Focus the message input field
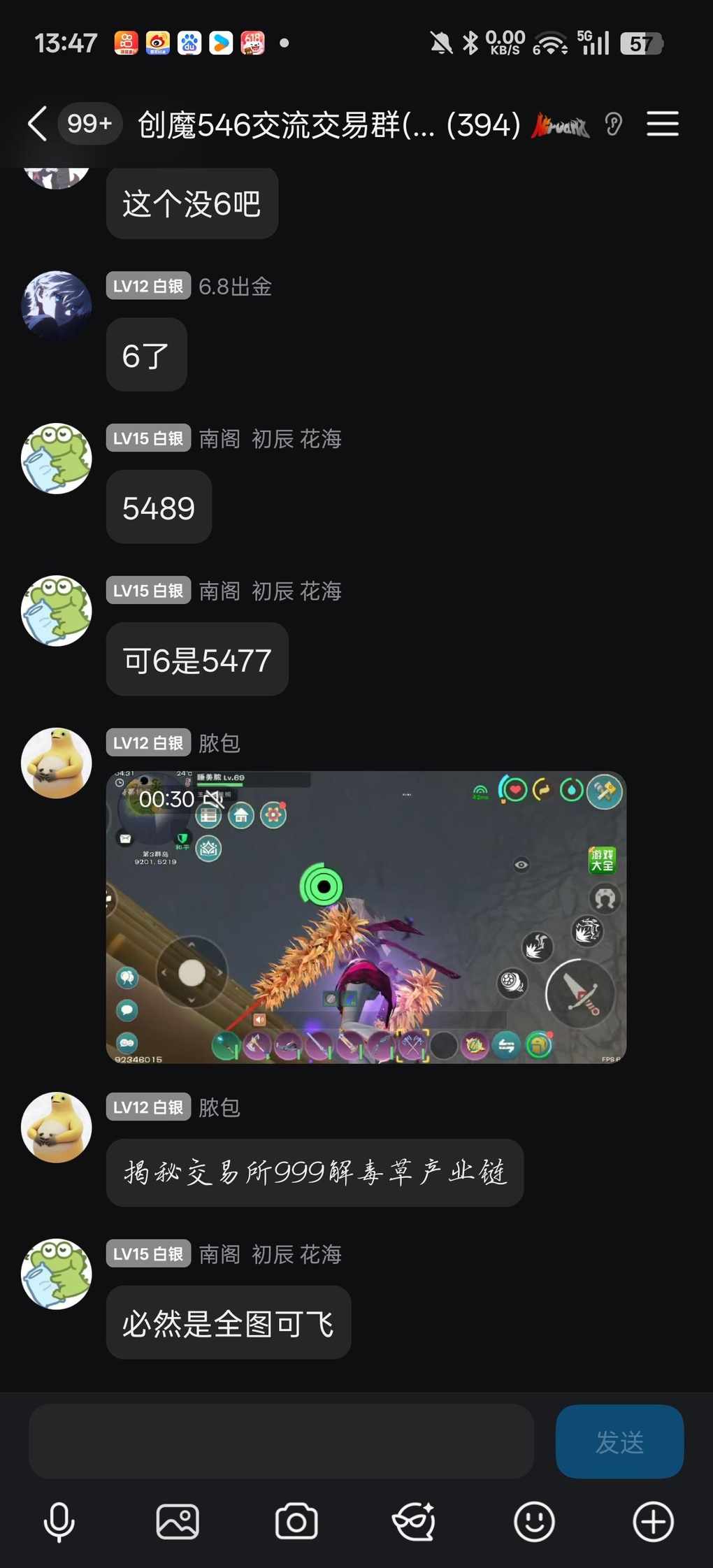Viewport: 713px width, 1568px height. (x=281, y=1441)
